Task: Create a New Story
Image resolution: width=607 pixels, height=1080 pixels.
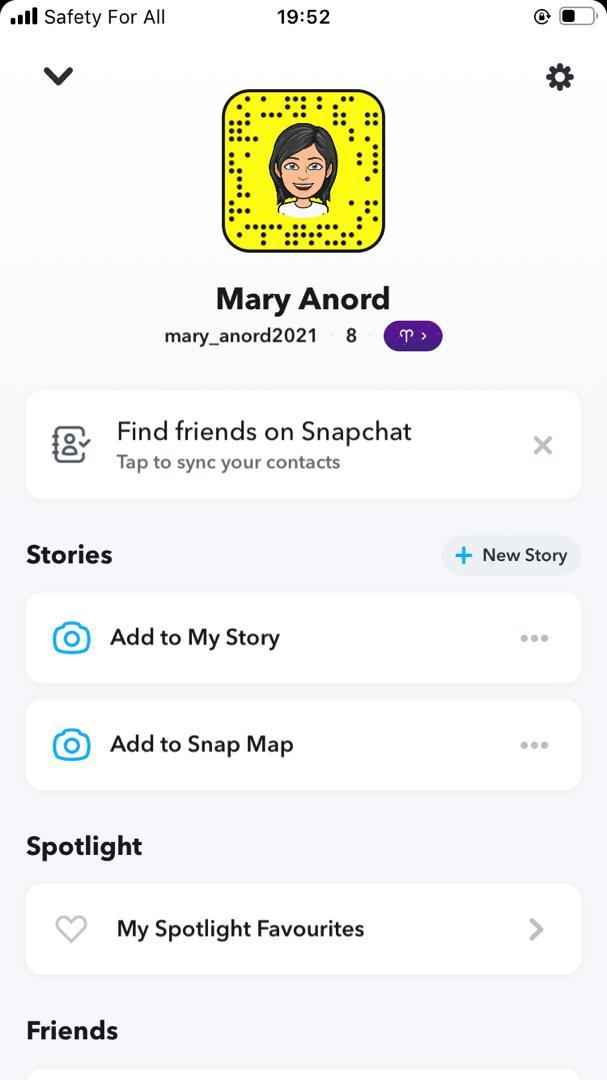Action: 511,555
